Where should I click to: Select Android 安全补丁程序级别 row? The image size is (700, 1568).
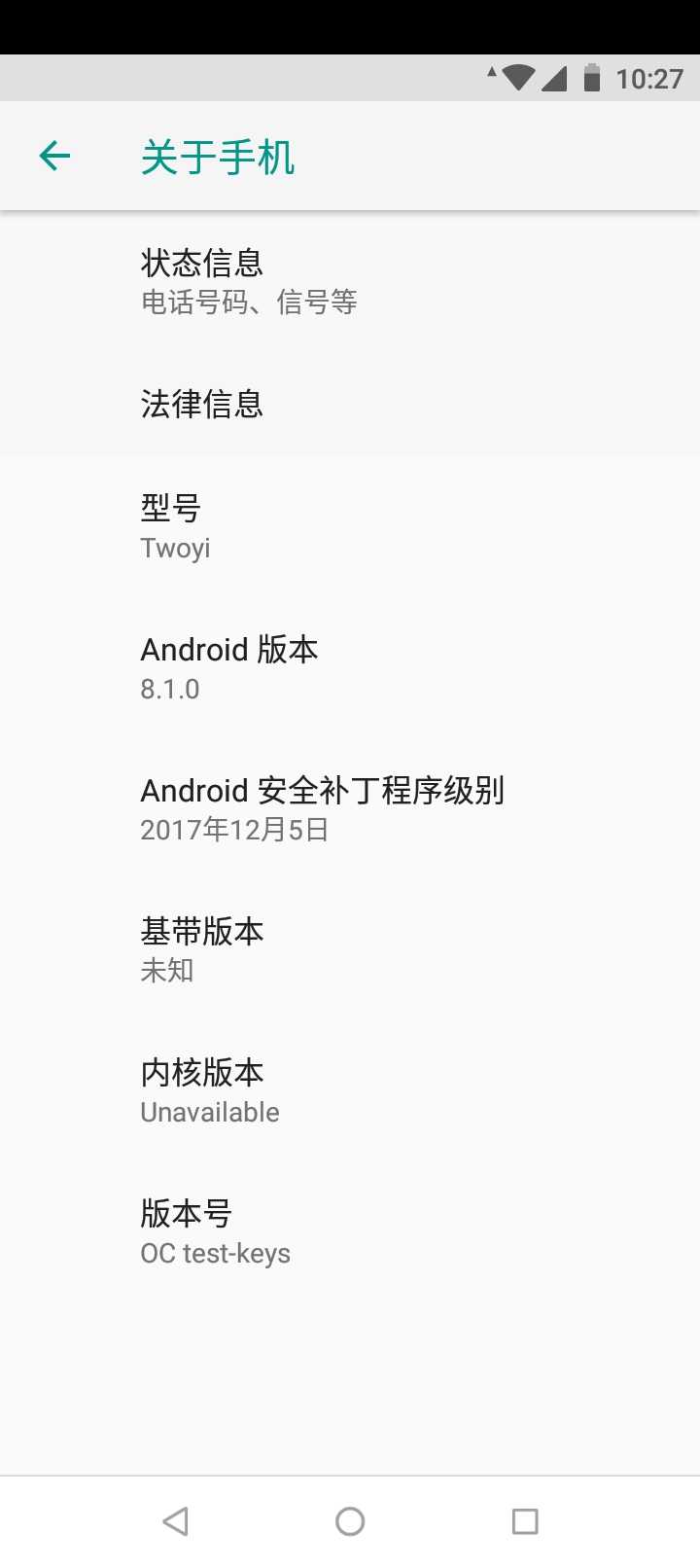pyautogui.click(x=350, y=808)
